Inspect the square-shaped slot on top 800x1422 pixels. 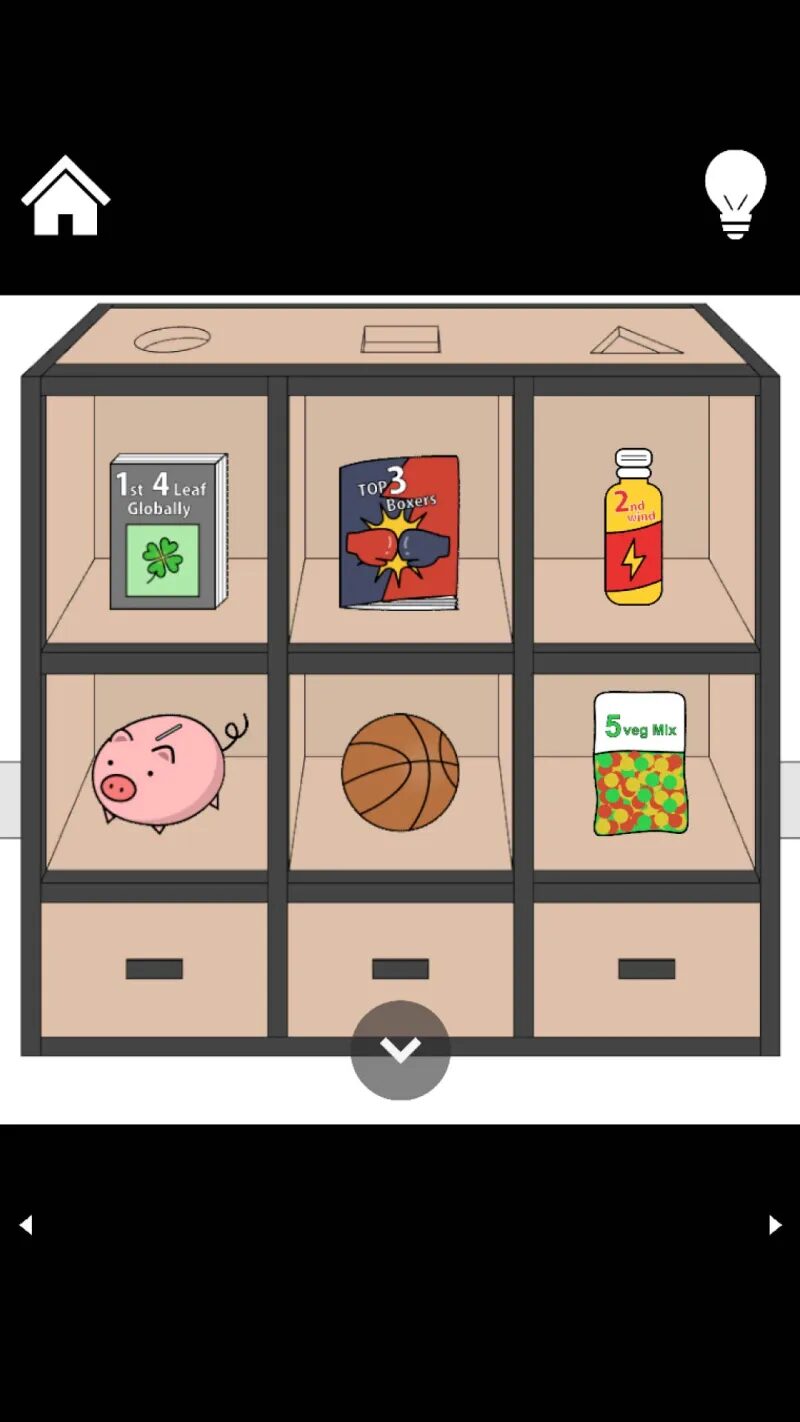coord(400,339)
